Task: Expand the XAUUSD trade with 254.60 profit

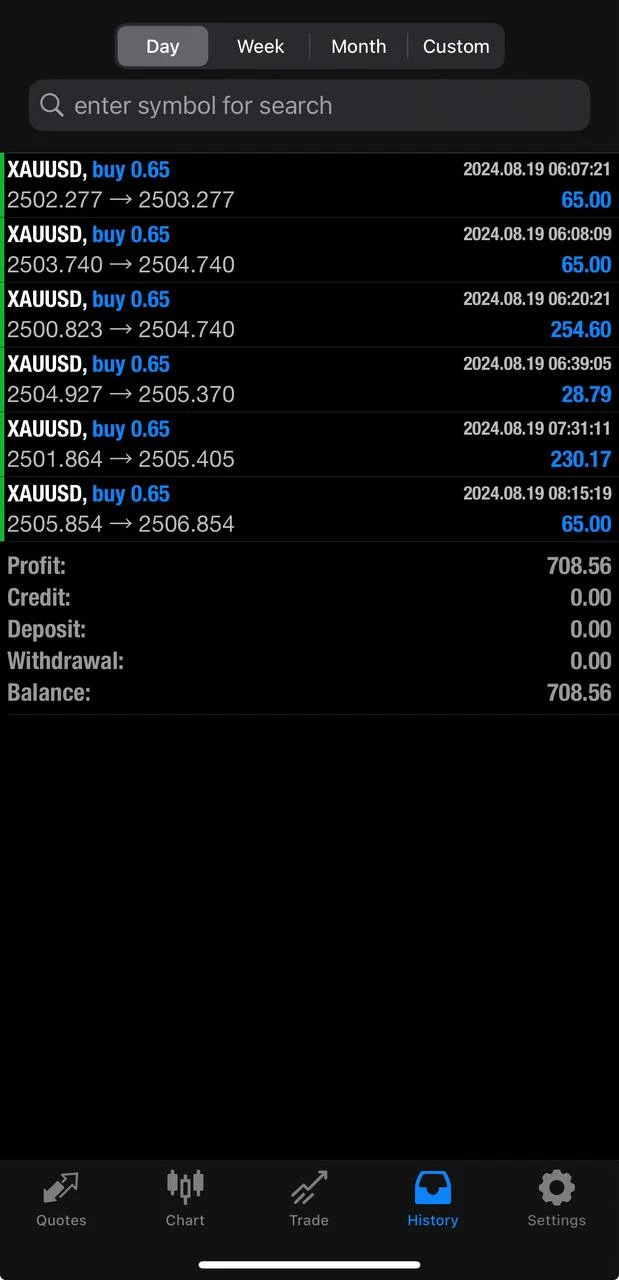Action: point(309,315)
